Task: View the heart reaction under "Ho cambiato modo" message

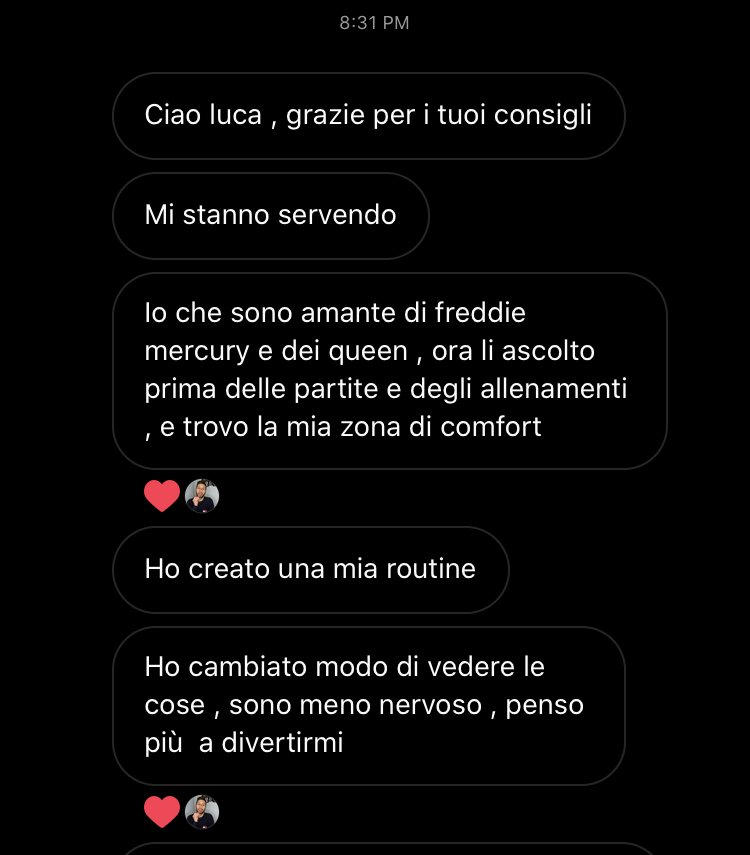Action: 162,812
